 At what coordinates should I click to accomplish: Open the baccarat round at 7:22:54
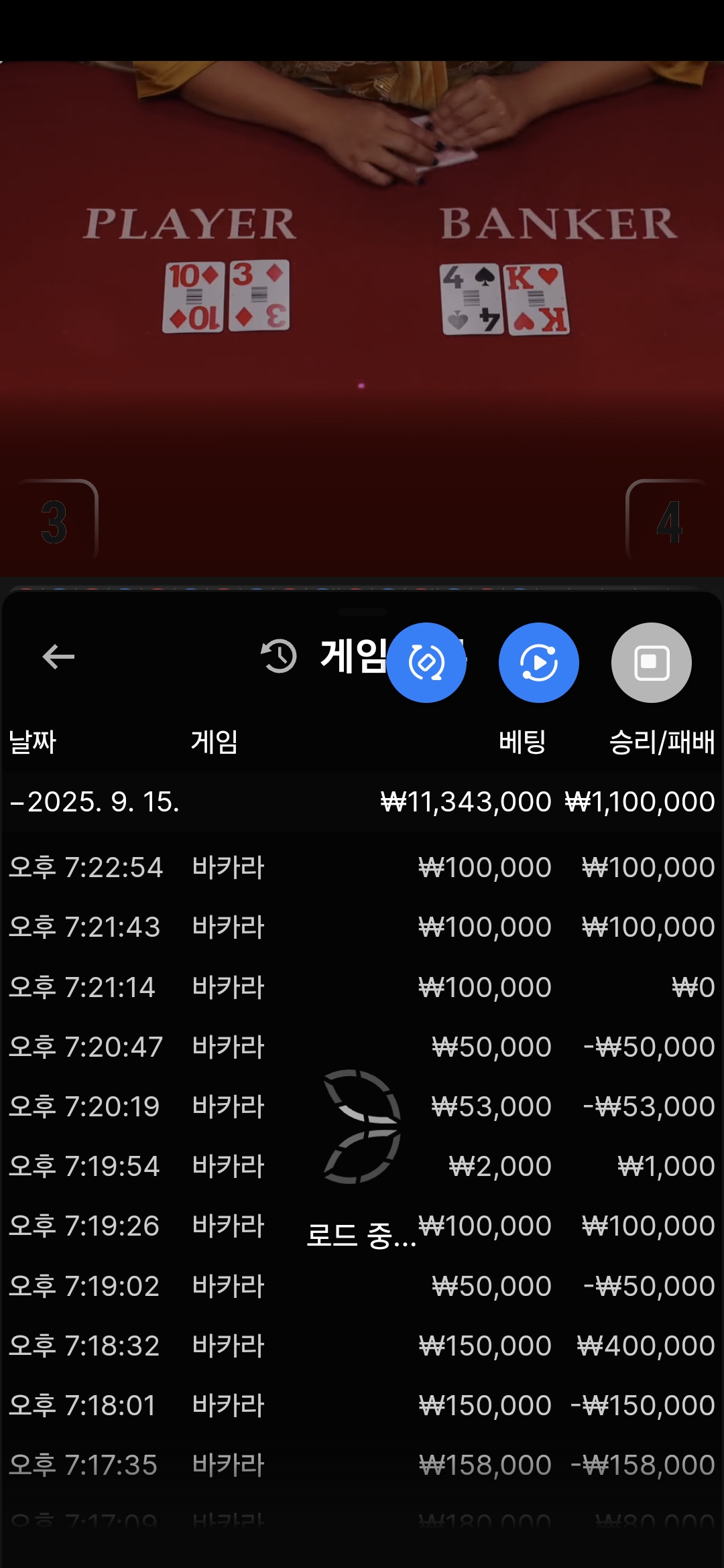(x=362, y=867)
